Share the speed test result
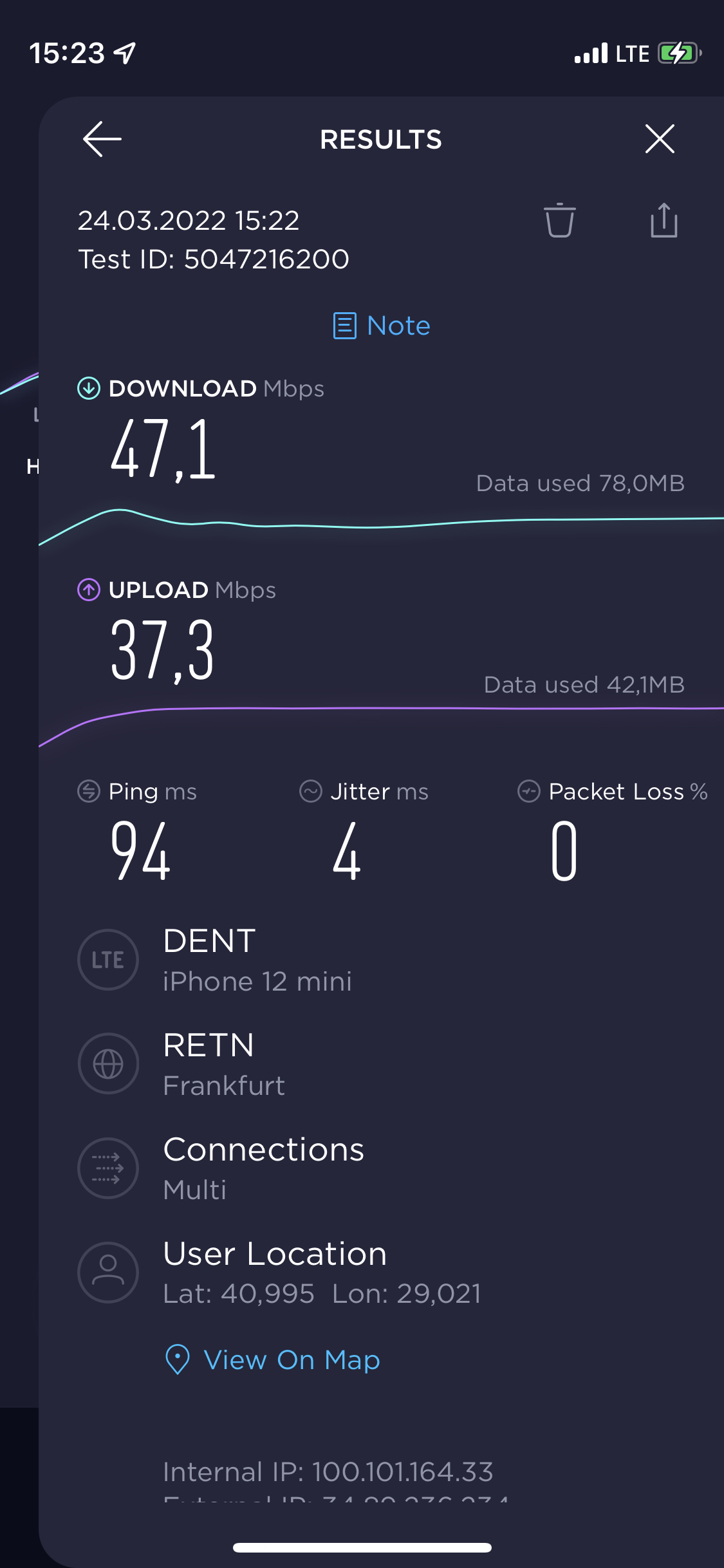Image resolution: width=724 pixels, height=1568 pixels. 664,220
